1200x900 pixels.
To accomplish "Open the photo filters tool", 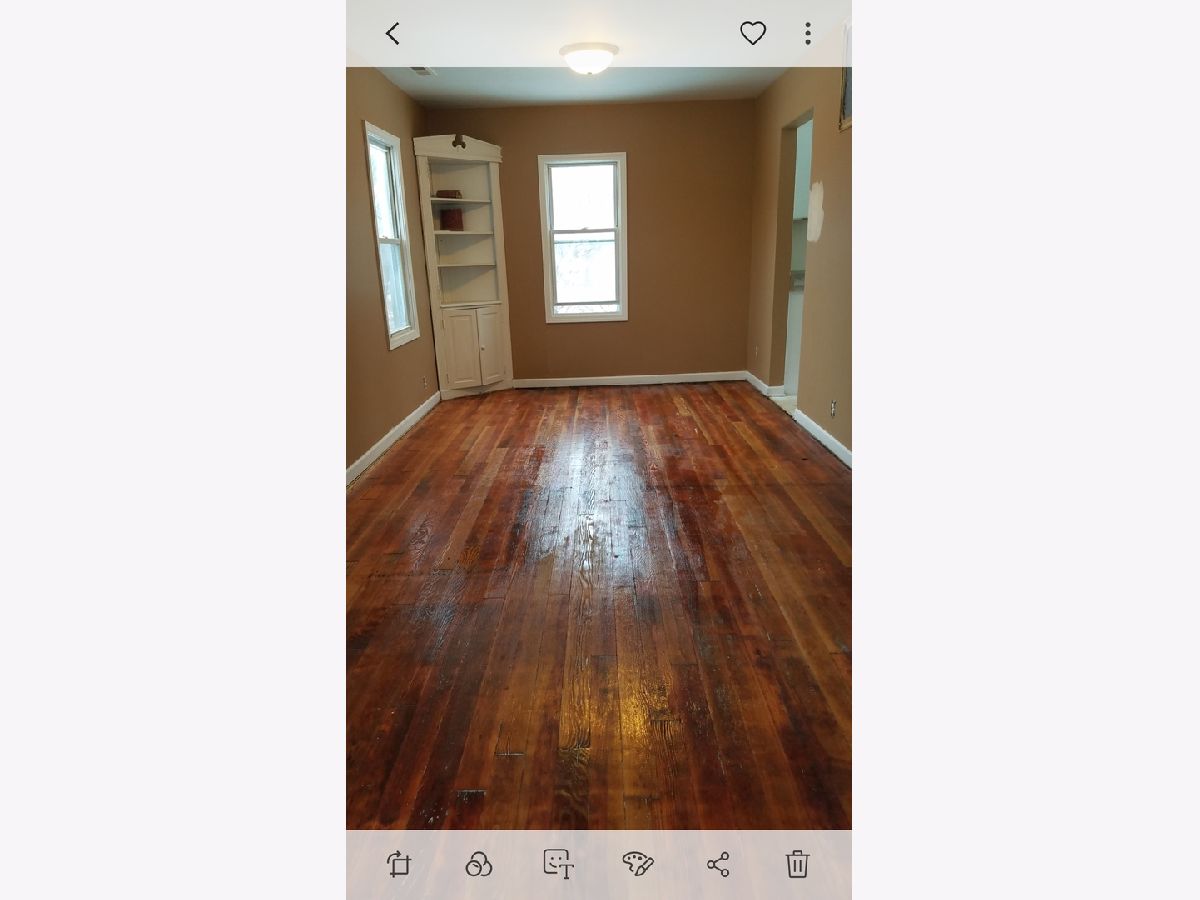I will 479,864.
